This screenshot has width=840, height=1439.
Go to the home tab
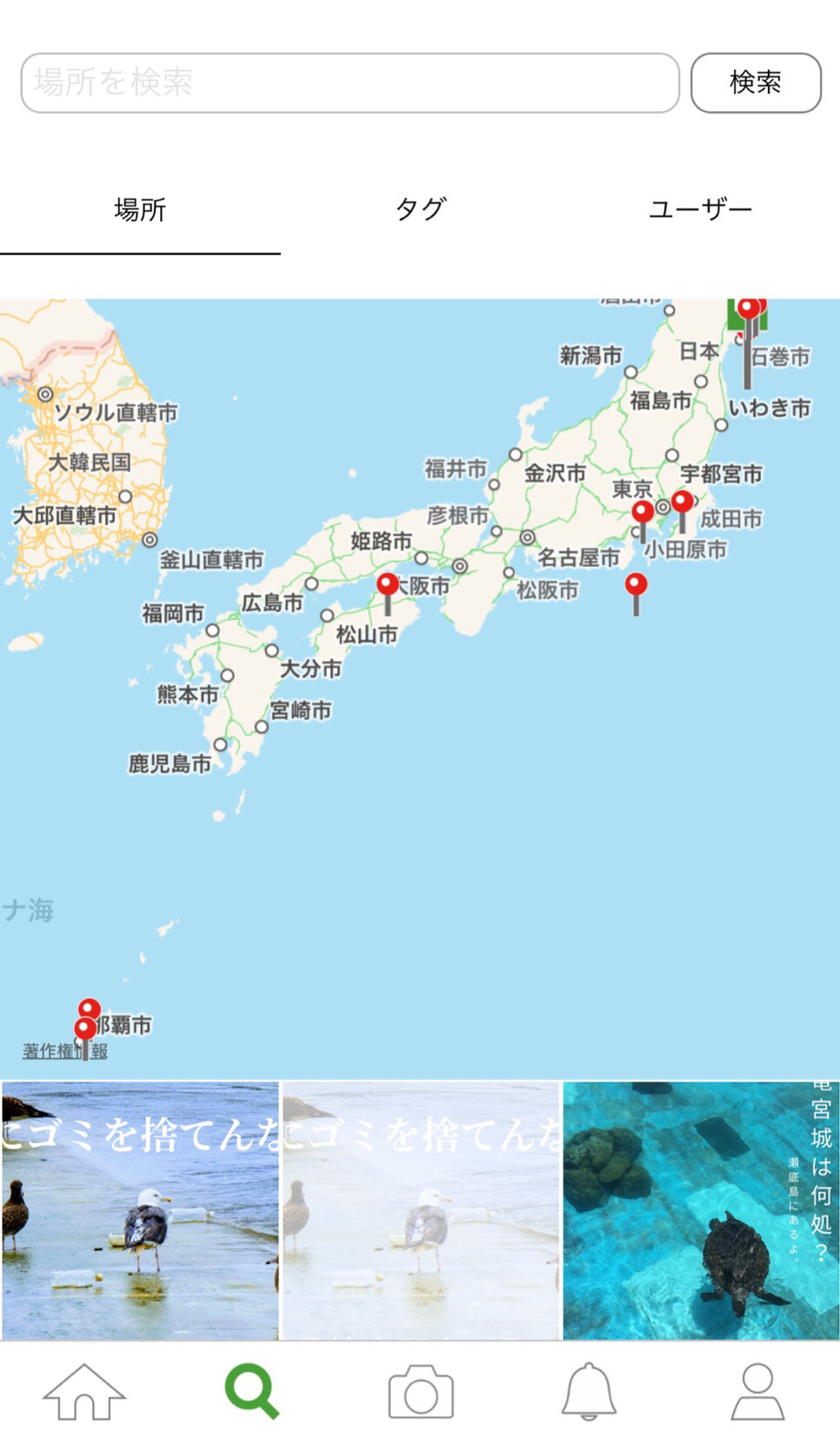84,1391
